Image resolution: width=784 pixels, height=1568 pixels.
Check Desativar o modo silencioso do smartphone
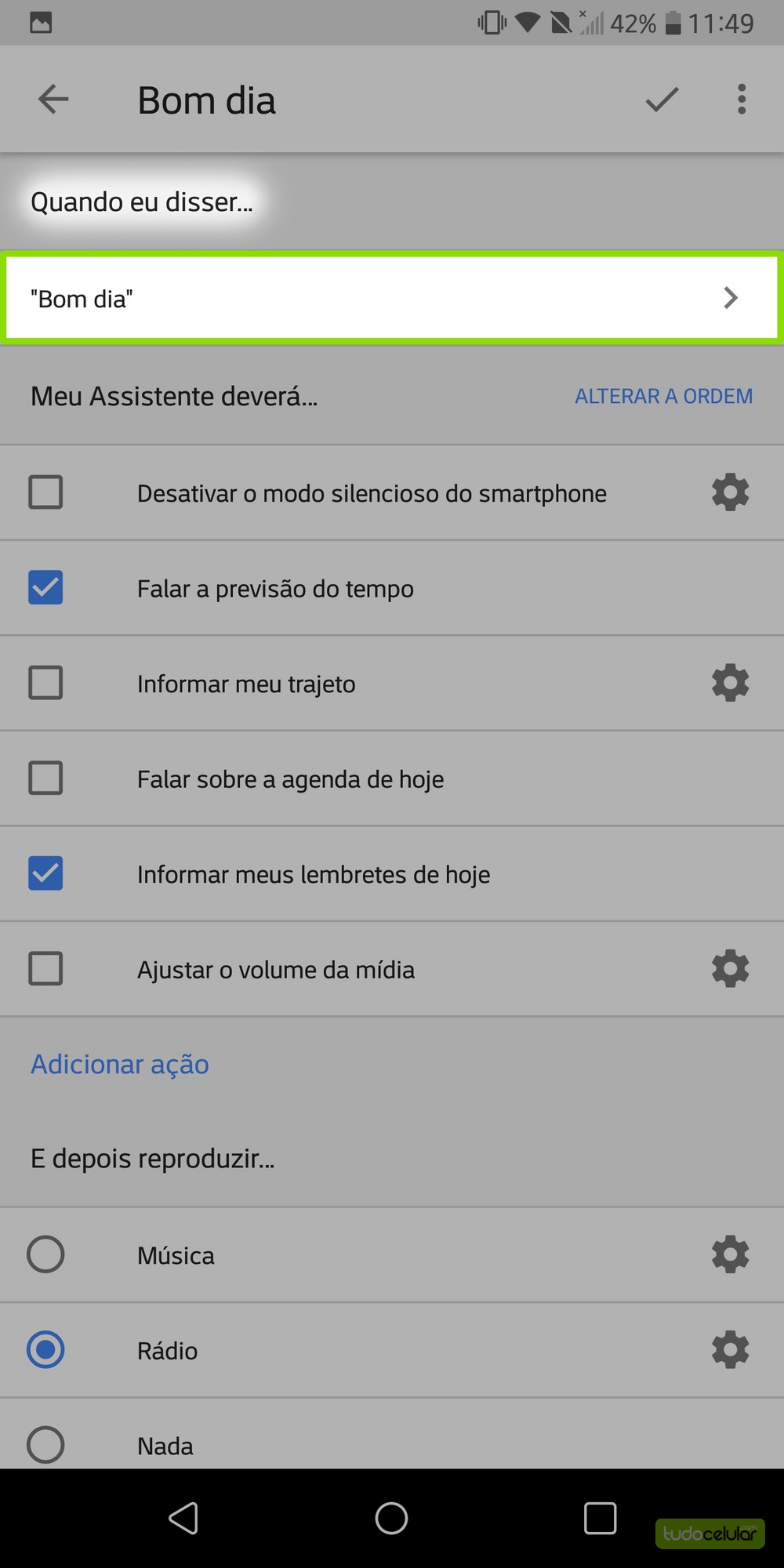[45, 492]
